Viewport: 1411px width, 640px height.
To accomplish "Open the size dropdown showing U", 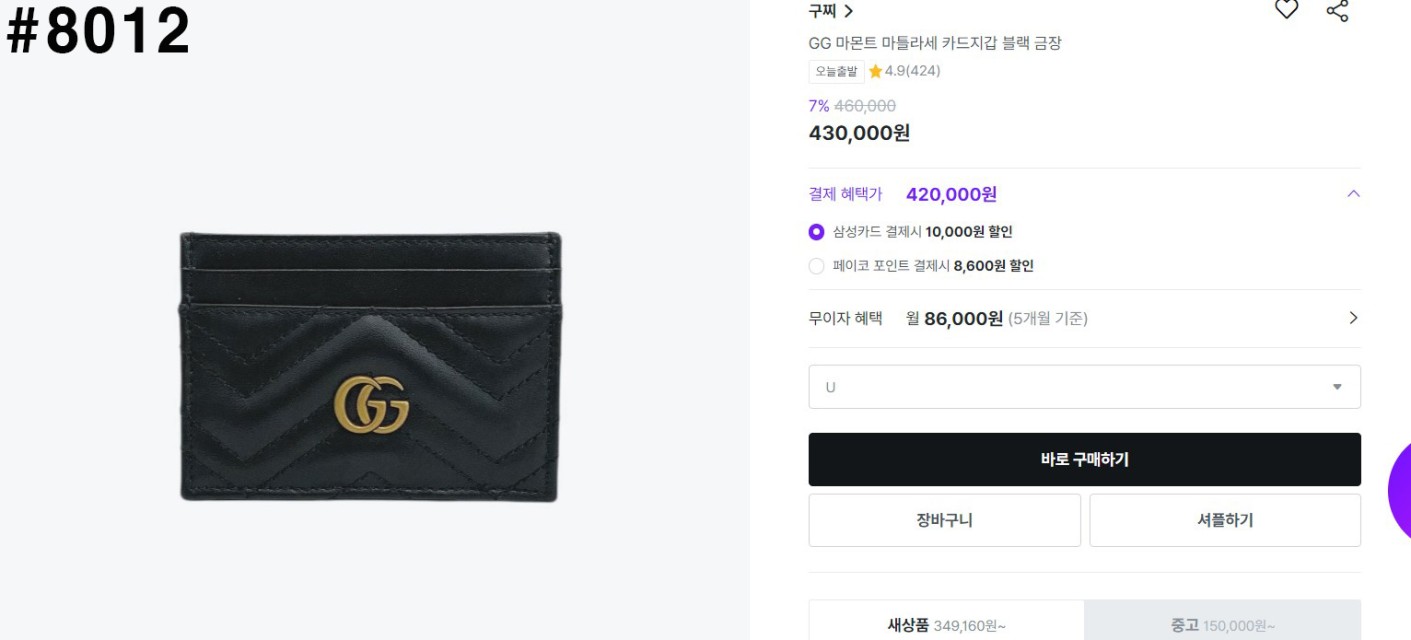I will click(1084, 387).
